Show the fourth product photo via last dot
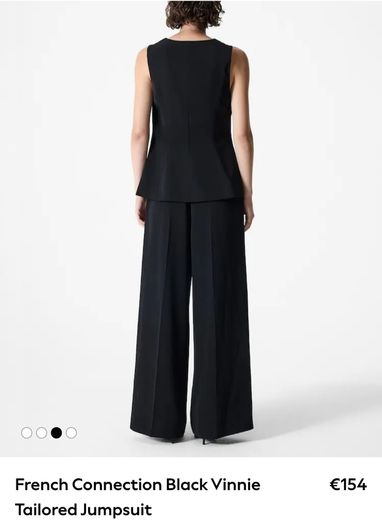 click(x=71, y=433)
